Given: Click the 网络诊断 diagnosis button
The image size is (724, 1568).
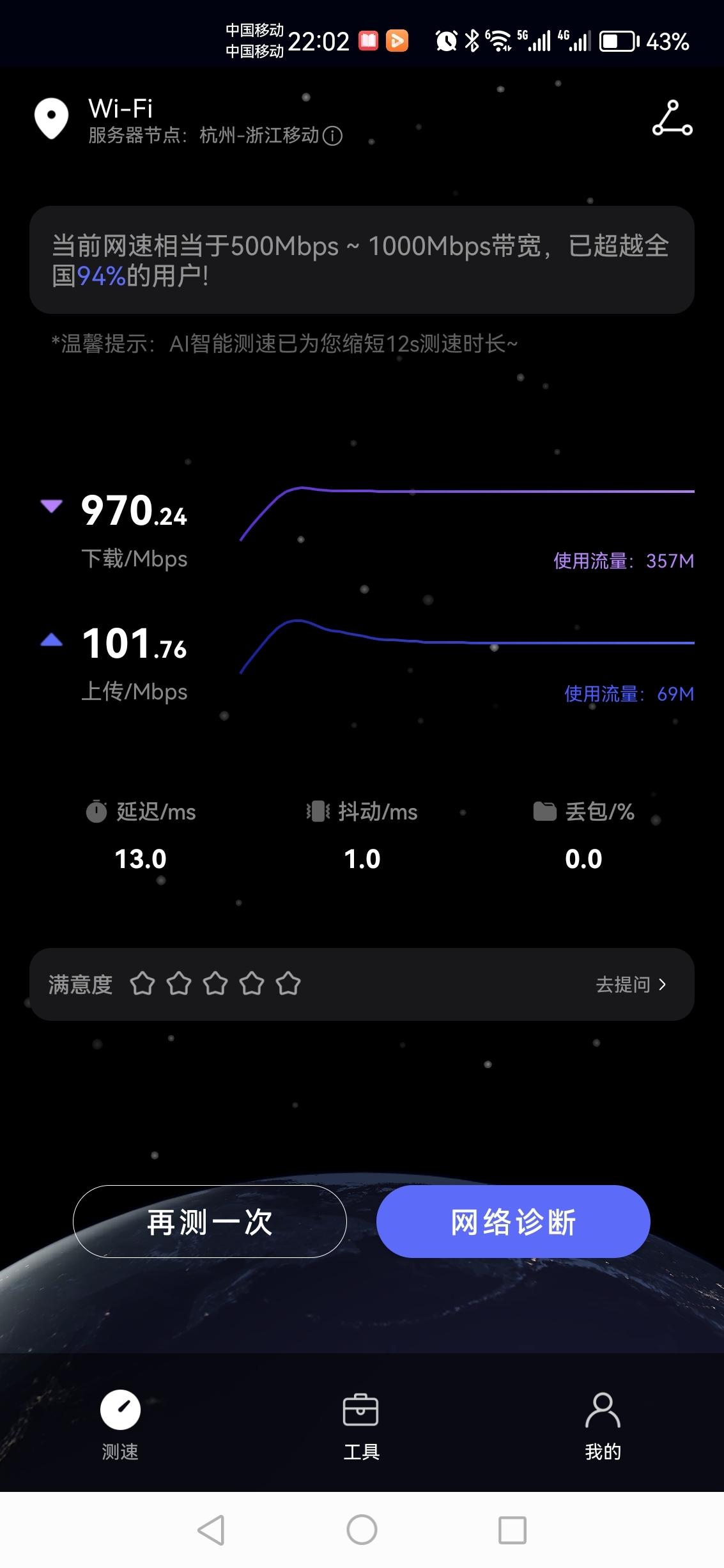Looking at the screenshot, I should click(512, 1221).
